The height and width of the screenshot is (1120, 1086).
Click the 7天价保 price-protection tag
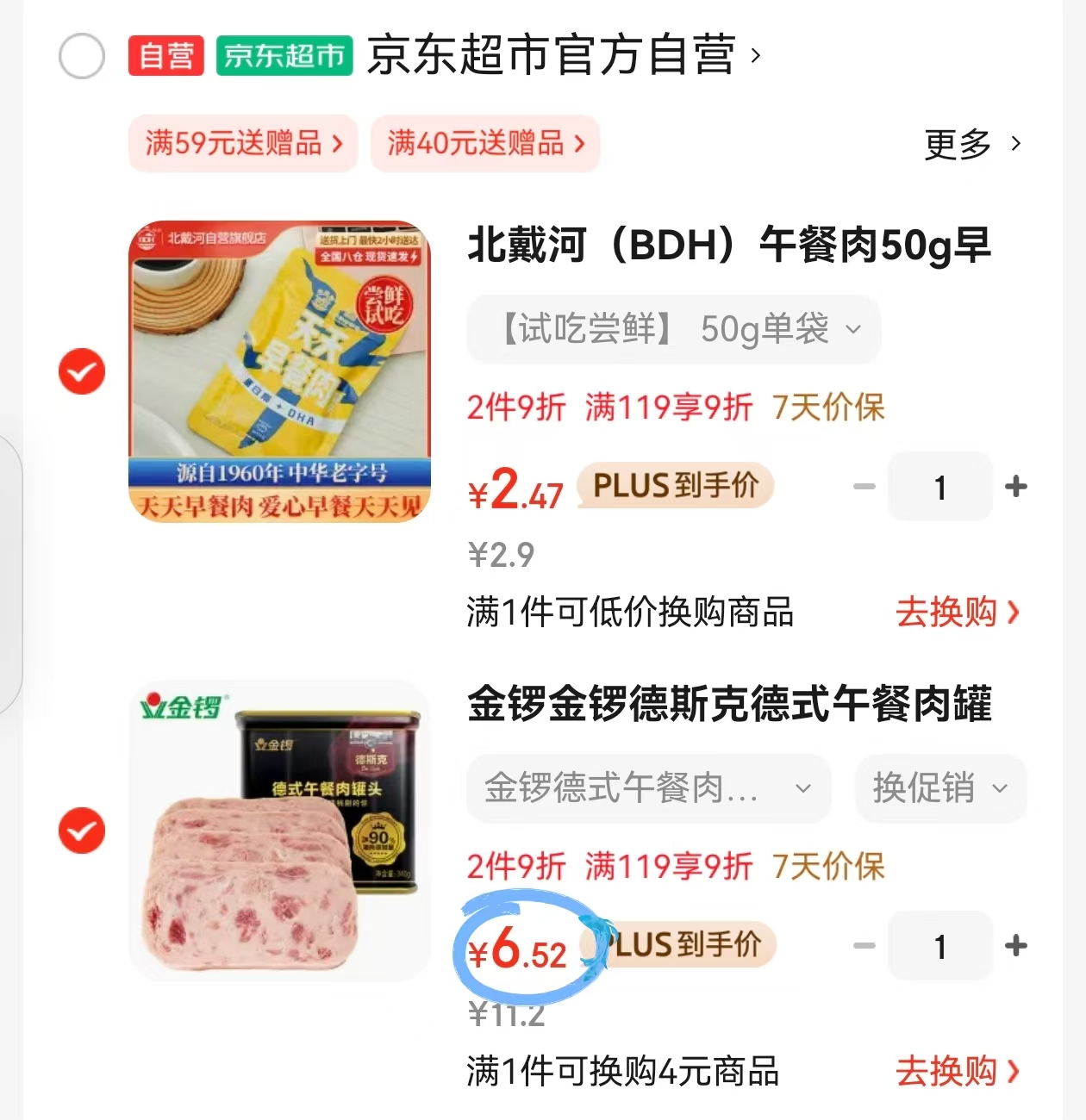click(x=829, y=408)
